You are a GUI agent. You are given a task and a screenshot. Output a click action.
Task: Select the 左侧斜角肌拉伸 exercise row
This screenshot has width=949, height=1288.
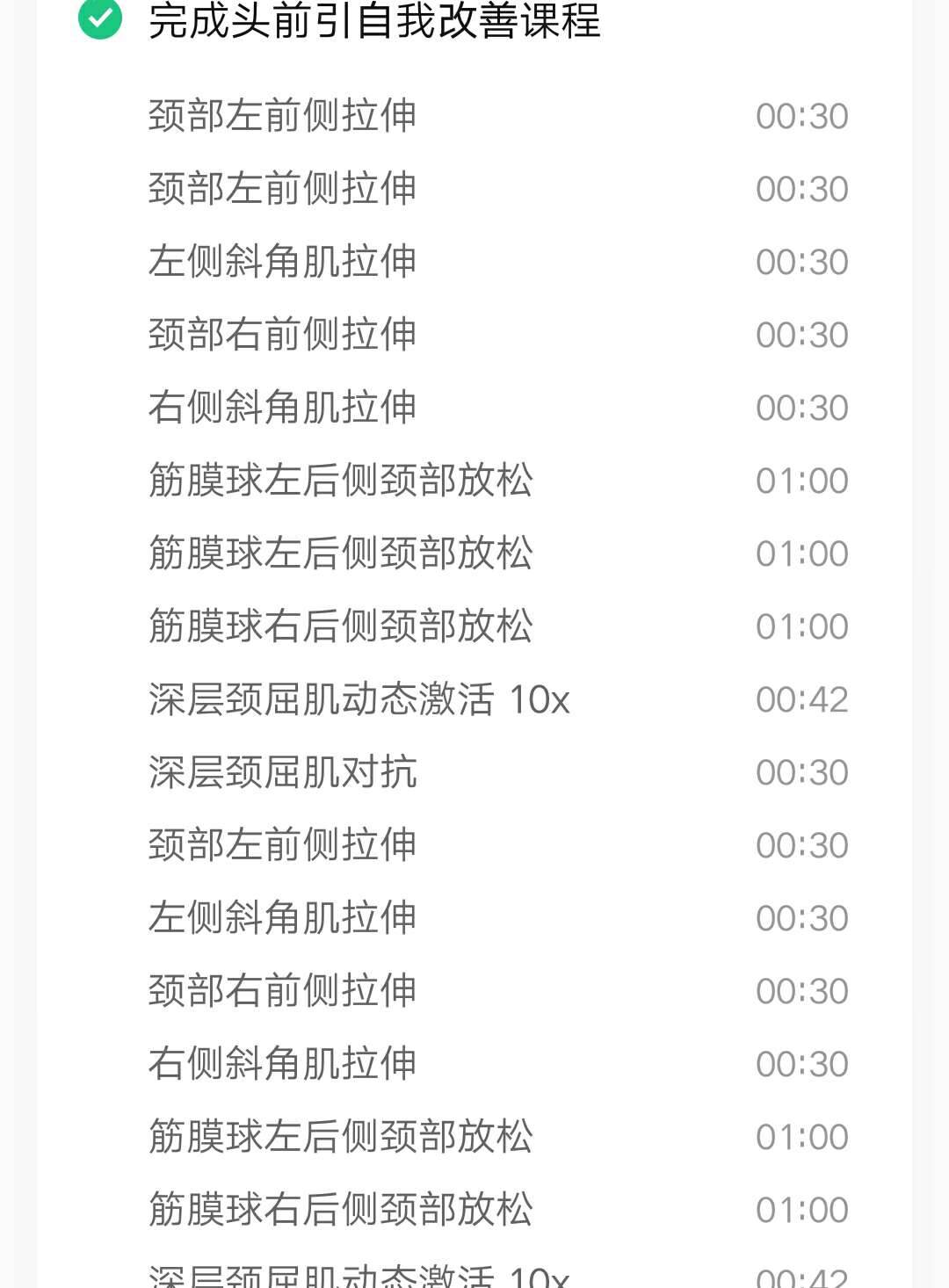pyautogui.click(x=281, y=260)
